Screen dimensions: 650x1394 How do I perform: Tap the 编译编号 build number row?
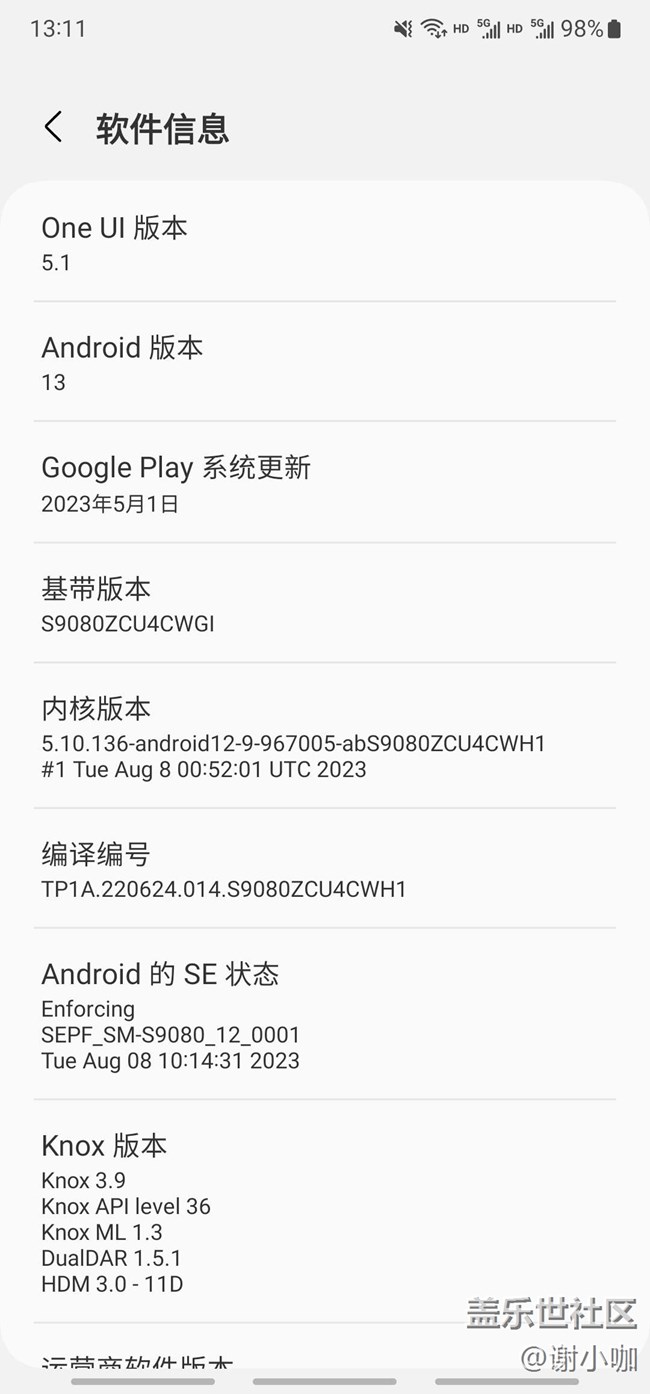(325, 869)
